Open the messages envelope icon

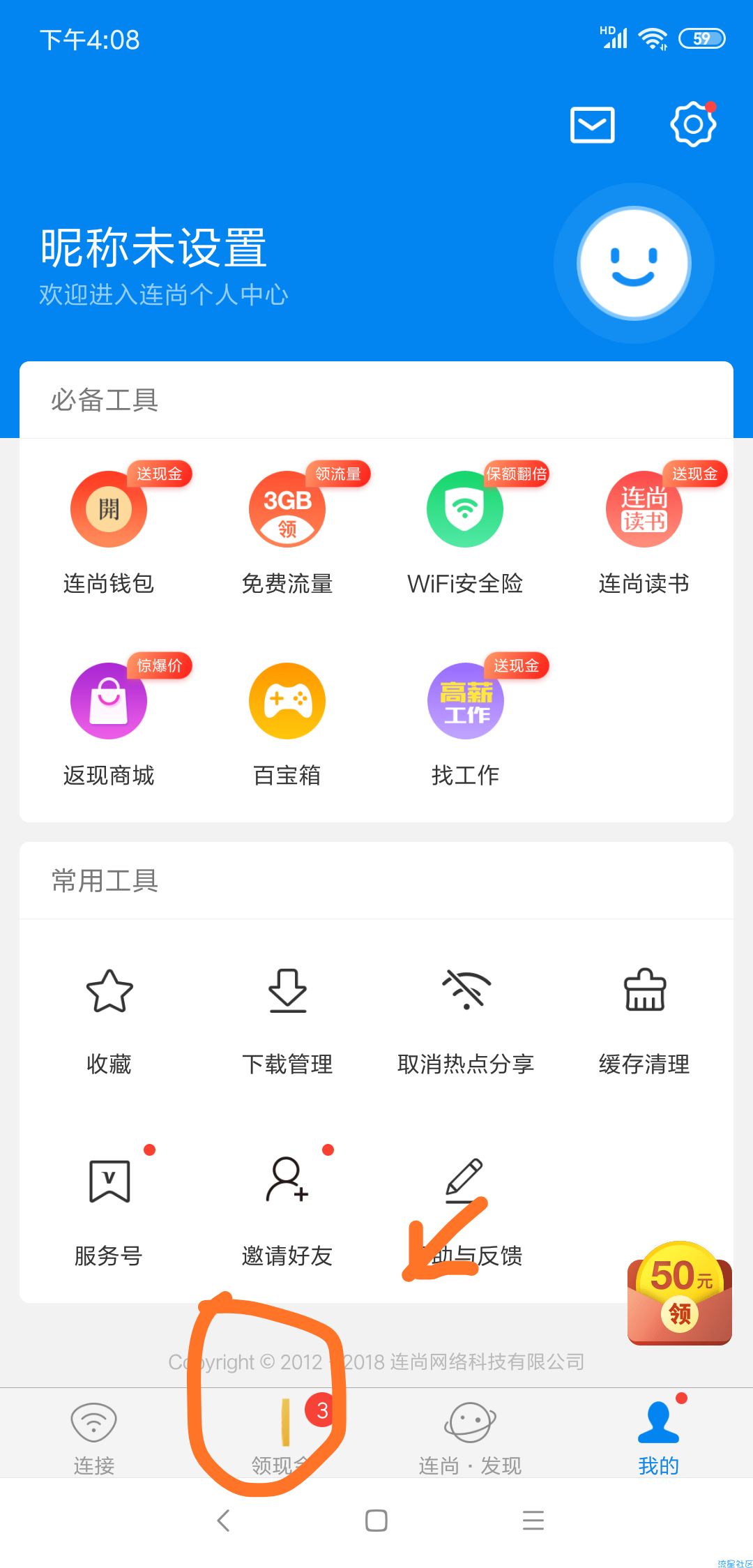point(592,125)
